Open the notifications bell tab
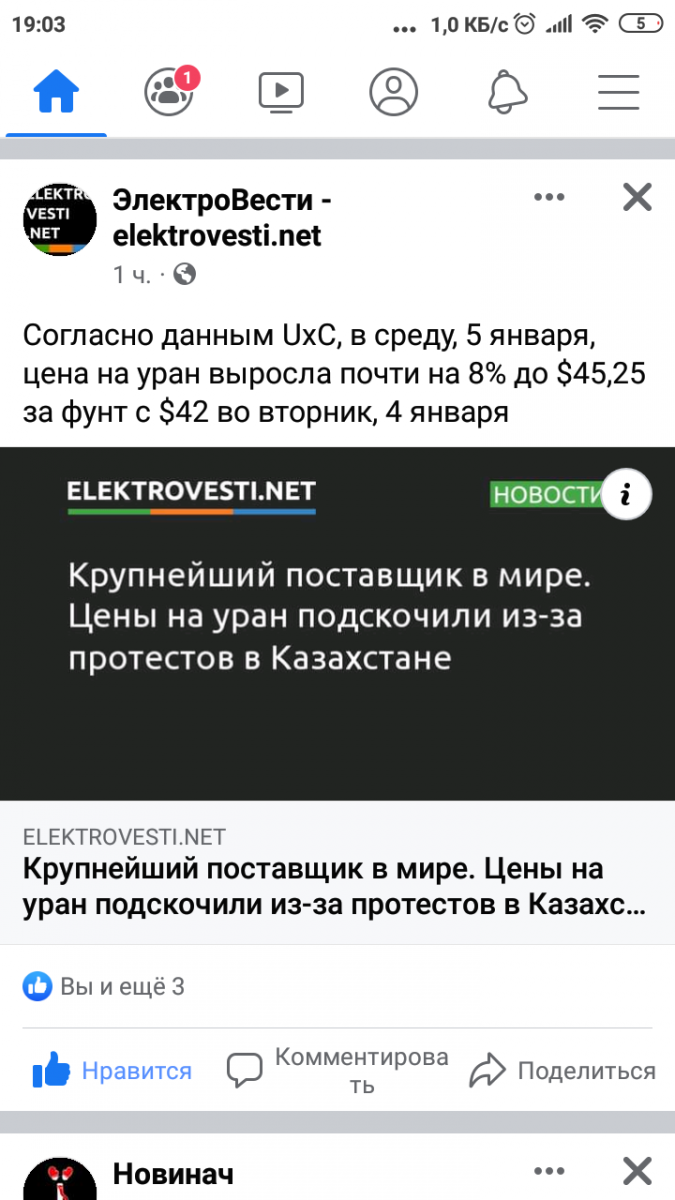Image resolution: width=675 pixels, height=1200 pixels. pyautogui.click(x=507, y=92)
